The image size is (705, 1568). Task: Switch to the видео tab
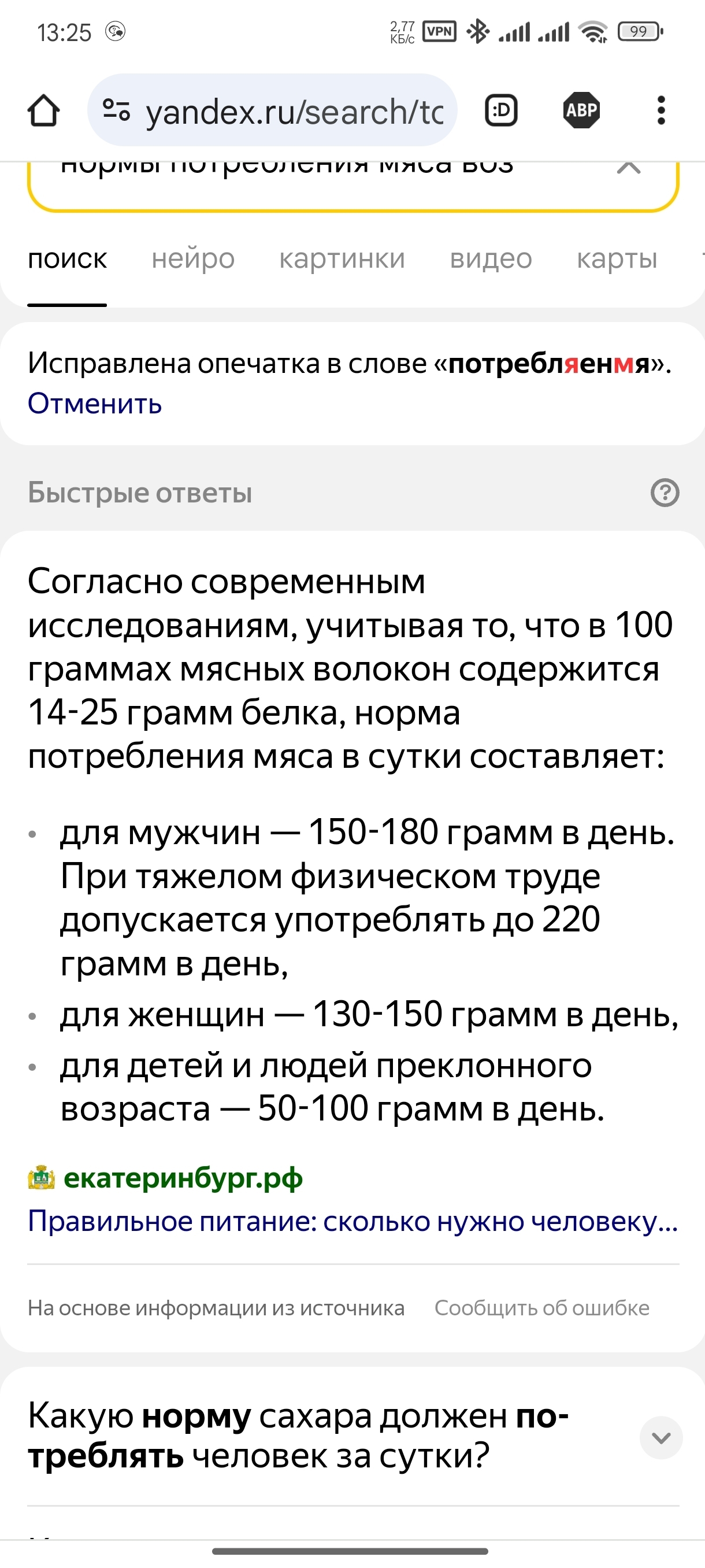coord(491,259)
